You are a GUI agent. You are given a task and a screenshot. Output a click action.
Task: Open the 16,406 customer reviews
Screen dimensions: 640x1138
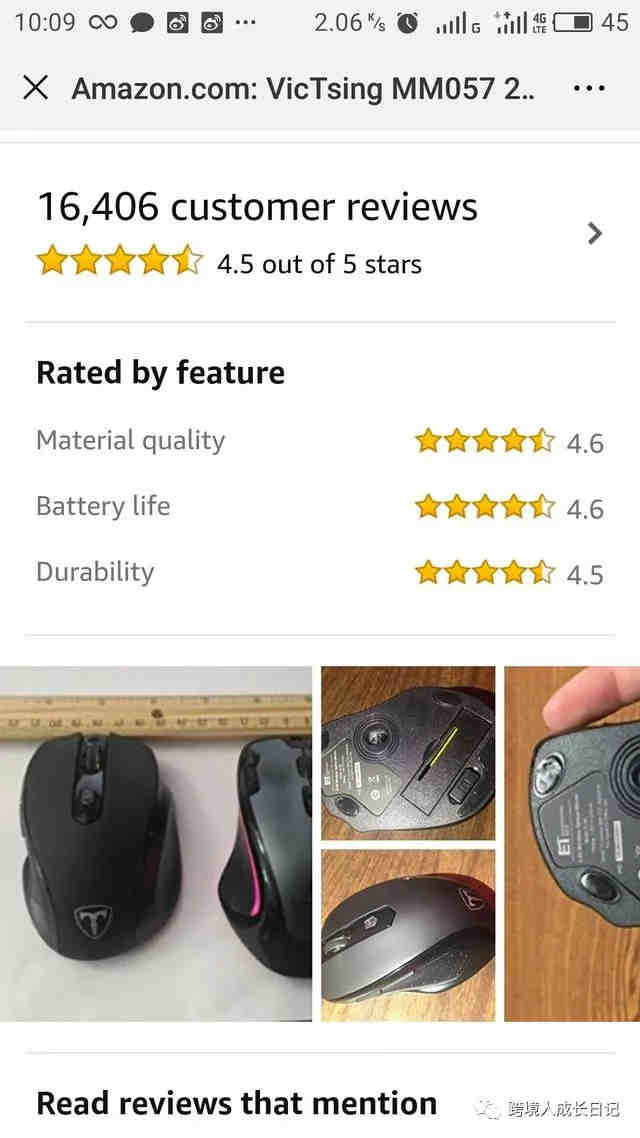[320, 232]
